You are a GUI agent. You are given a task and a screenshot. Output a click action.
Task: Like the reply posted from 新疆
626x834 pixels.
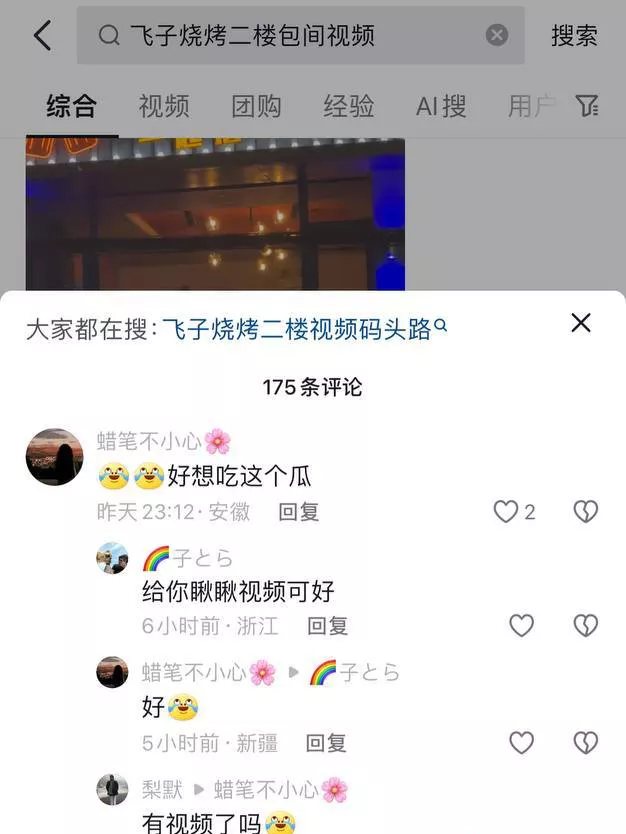click(521, 743)
